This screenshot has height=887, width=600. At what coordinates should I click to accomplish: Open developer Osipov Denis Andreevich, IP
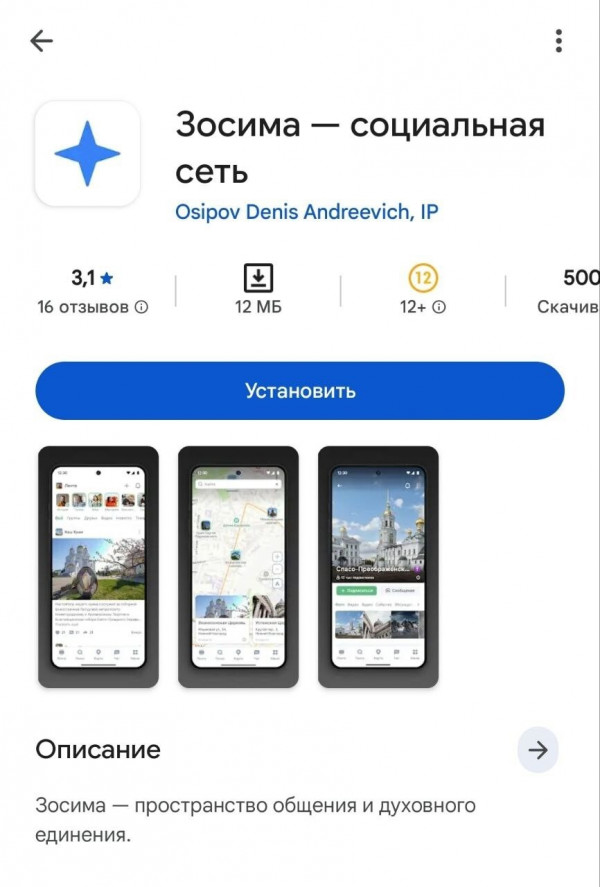[307, 212]
